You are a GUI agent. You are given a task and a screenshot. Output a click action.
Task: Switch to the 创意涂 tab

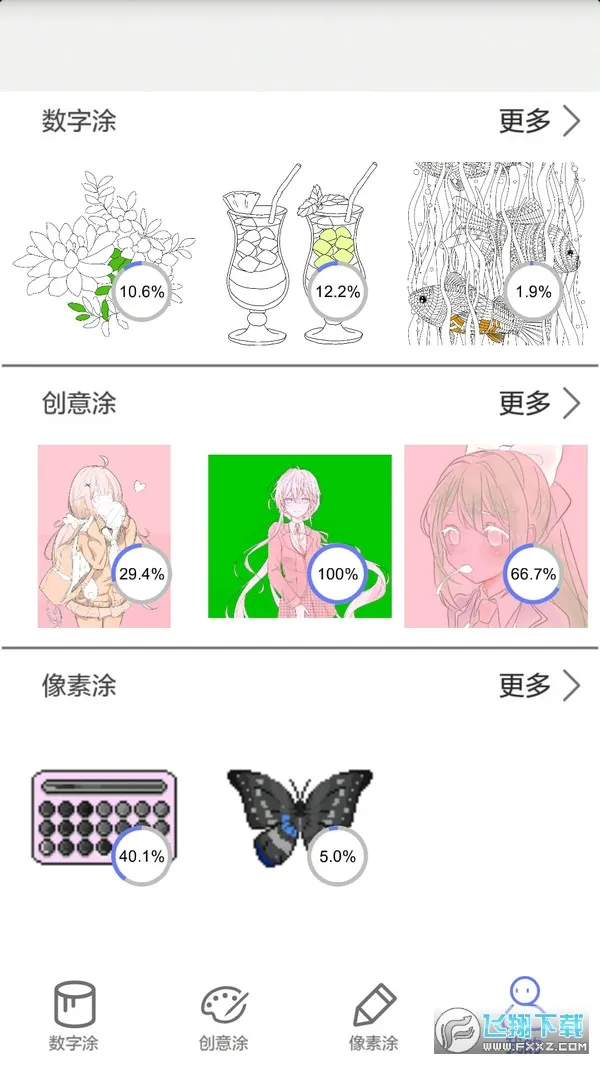click(x=224, y=1016)
